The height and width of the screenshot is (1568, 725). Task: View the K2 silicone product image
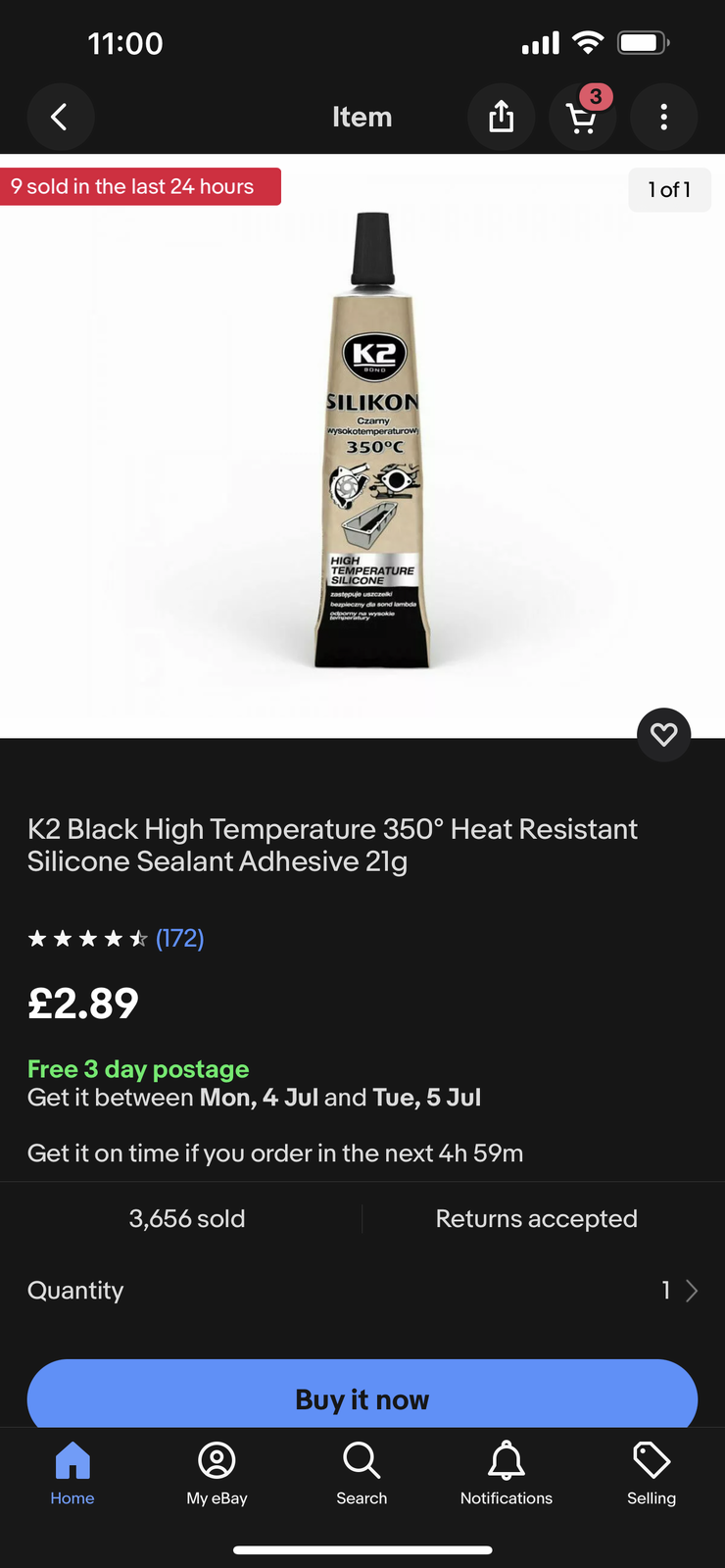pyautogui.click(x=372, y=441)
